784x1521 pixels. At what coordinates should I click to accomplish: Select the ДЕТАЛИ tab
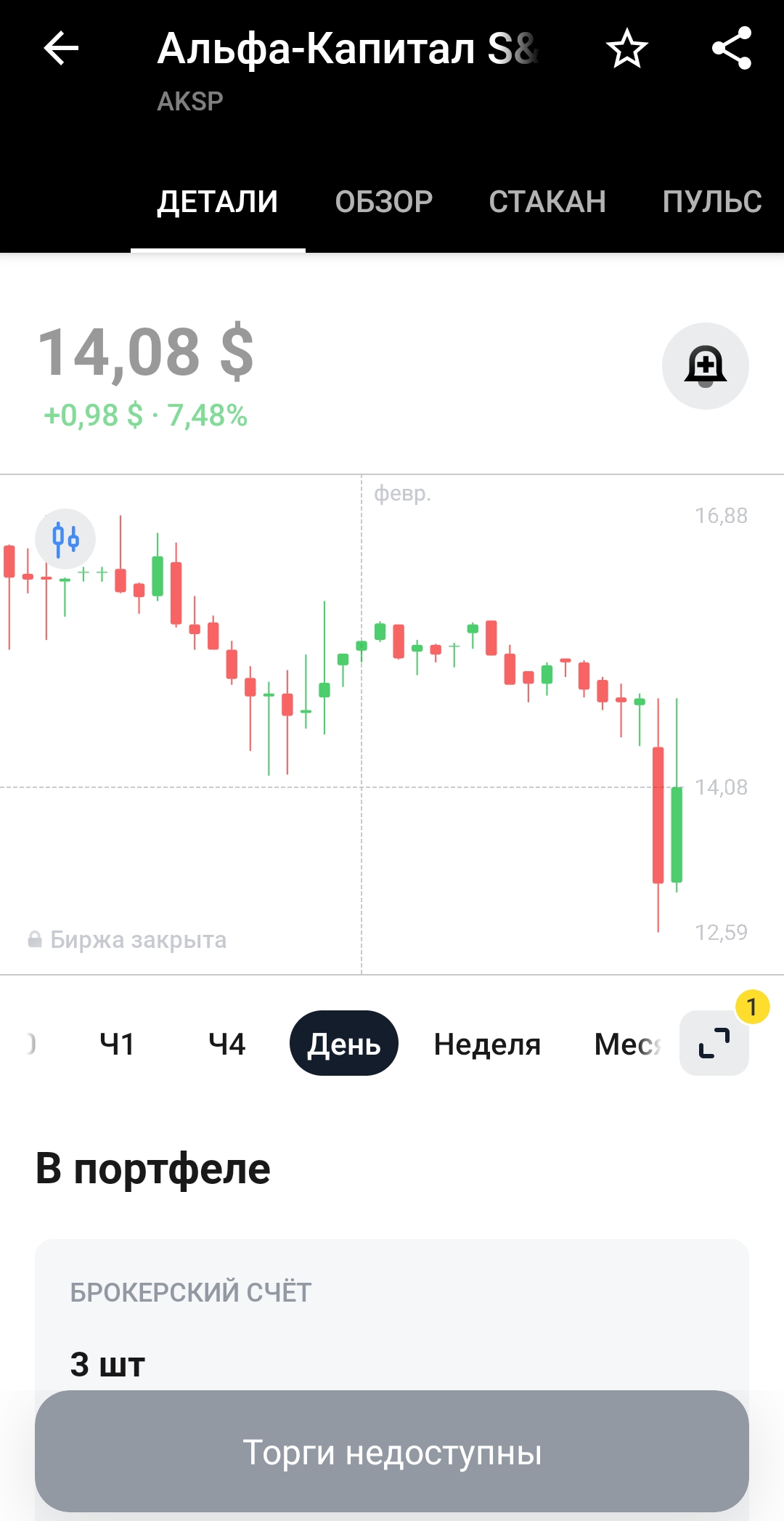pyautogui.click(x=218, y=202)
